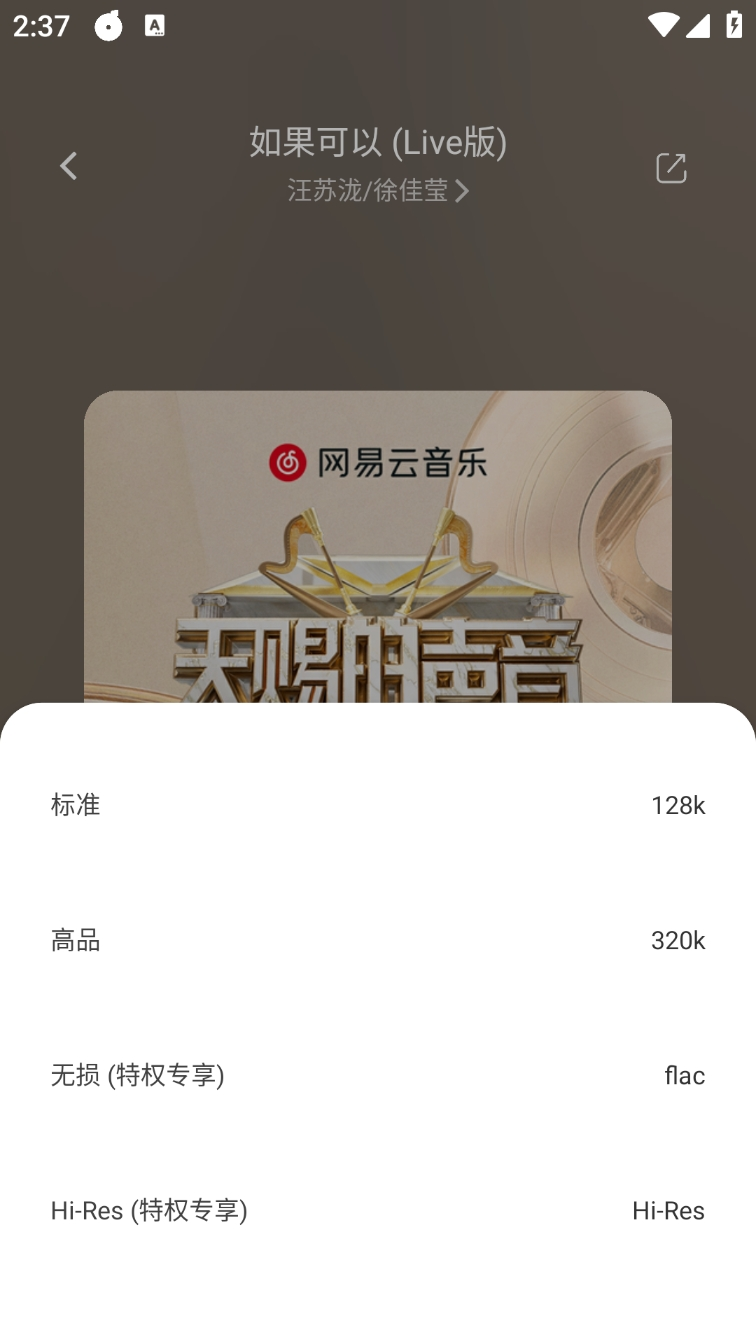Select 标准 128k audio quality

point(377,805)
